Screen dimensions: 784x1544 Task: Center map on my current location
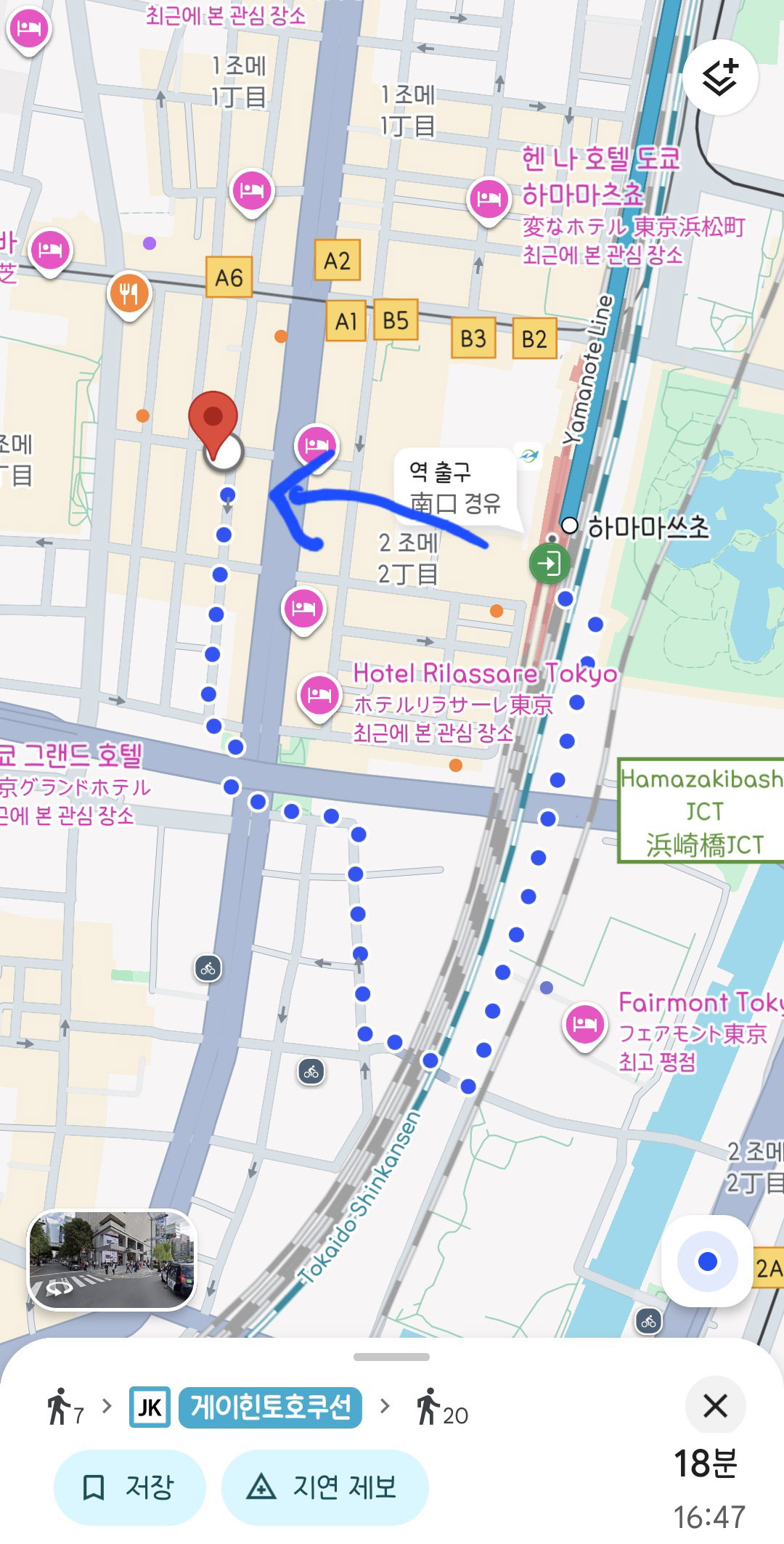coord(707,1261)
